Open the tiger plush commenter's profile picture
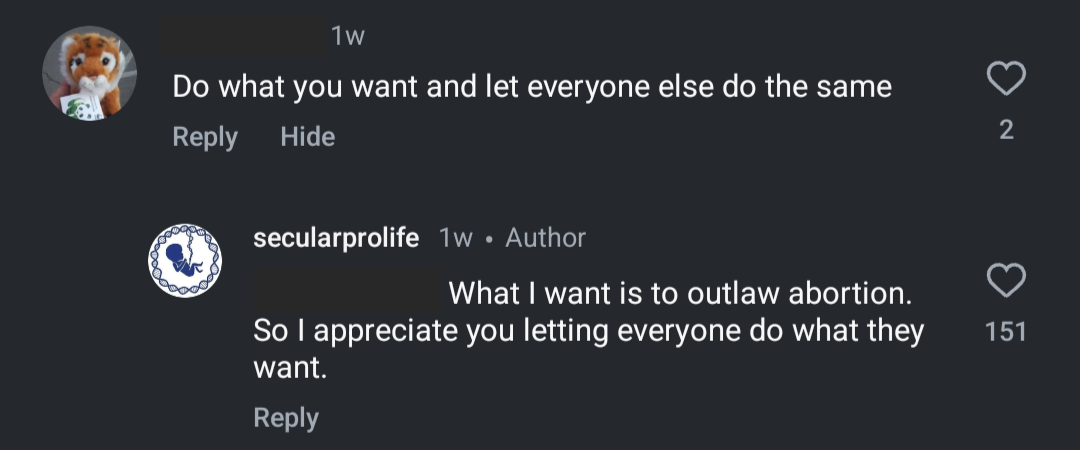This screenshot has width=1080, height=450. [89, 71]
